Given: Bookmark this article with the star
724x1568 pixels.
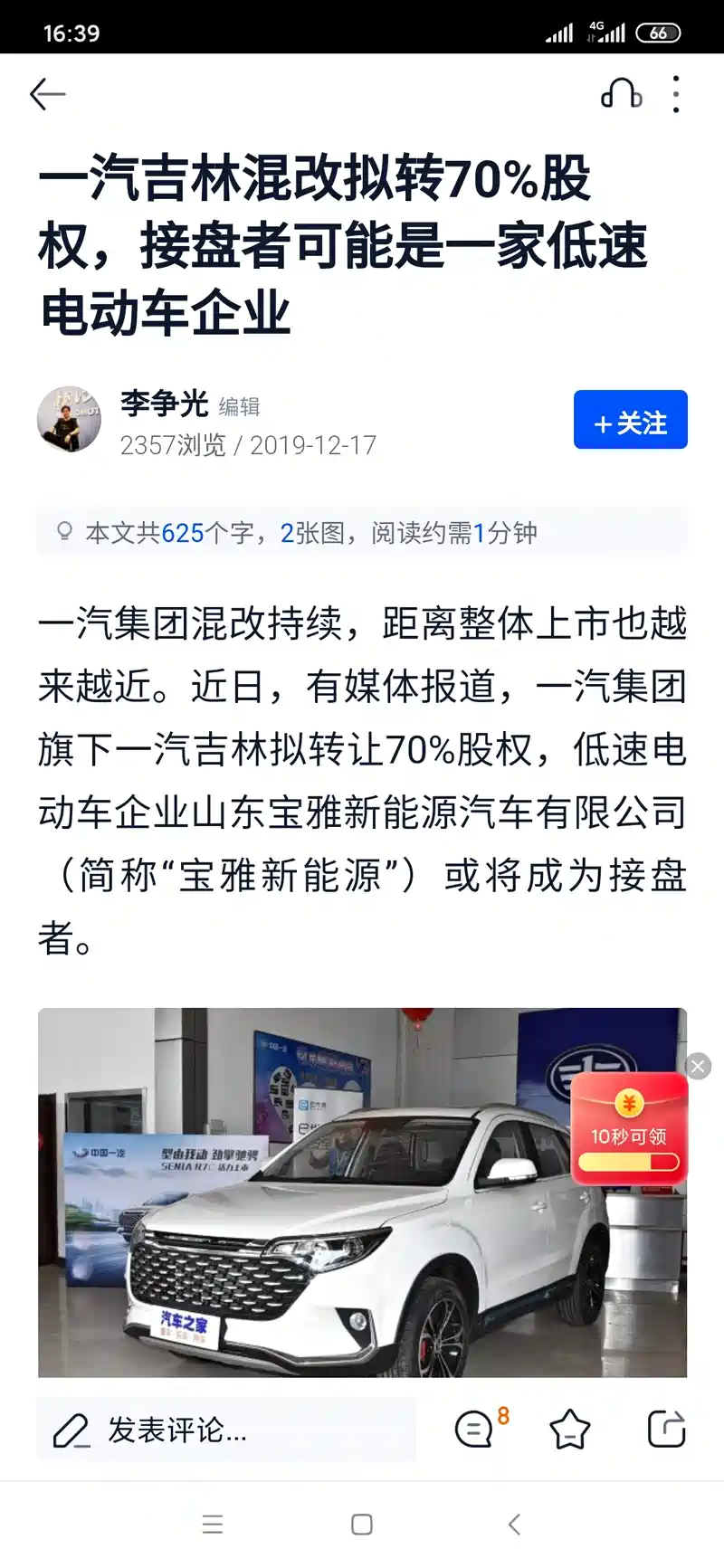Looking at the screenshot, I should pyautogui.click(x=569, y=1430).
